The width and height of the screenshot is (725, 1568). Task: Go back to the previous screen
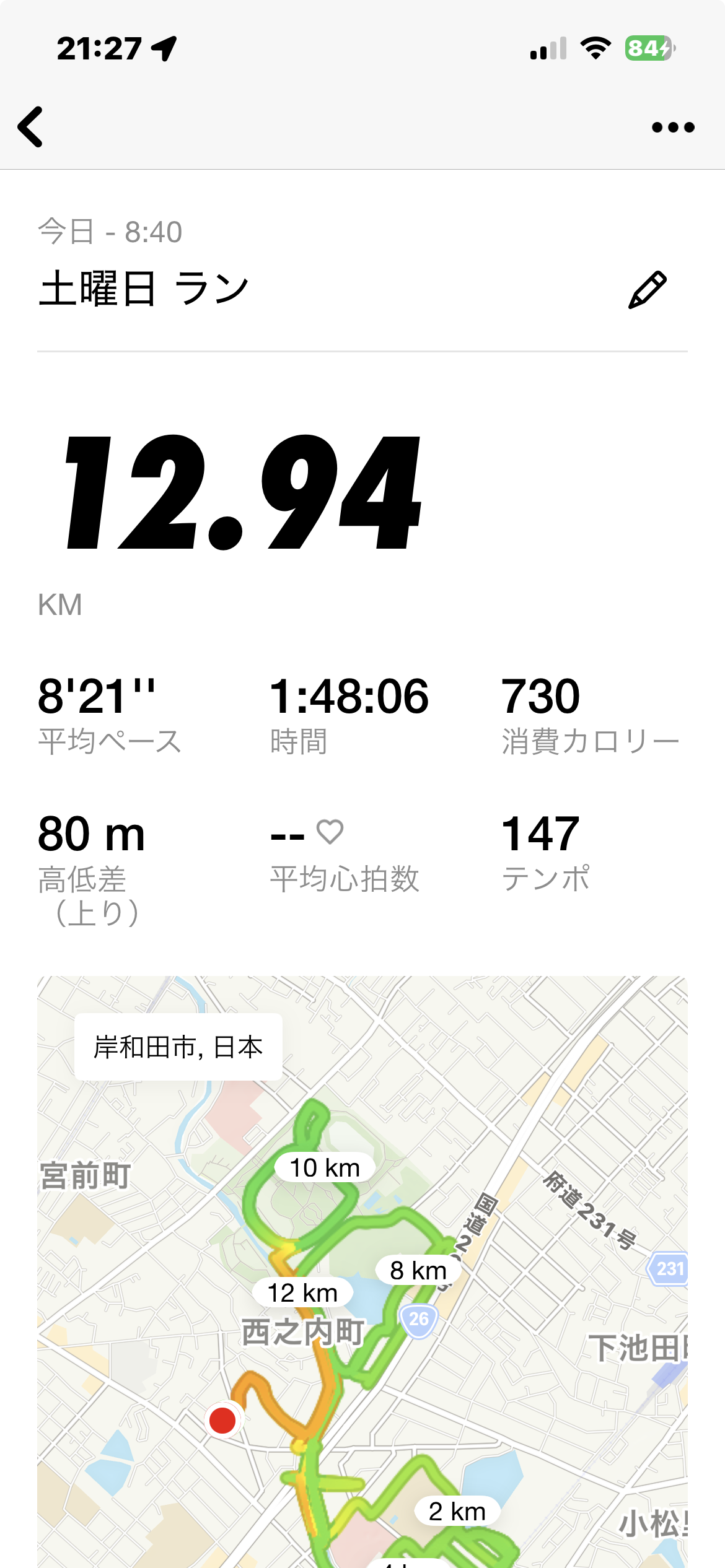click(x=31, y=127)
